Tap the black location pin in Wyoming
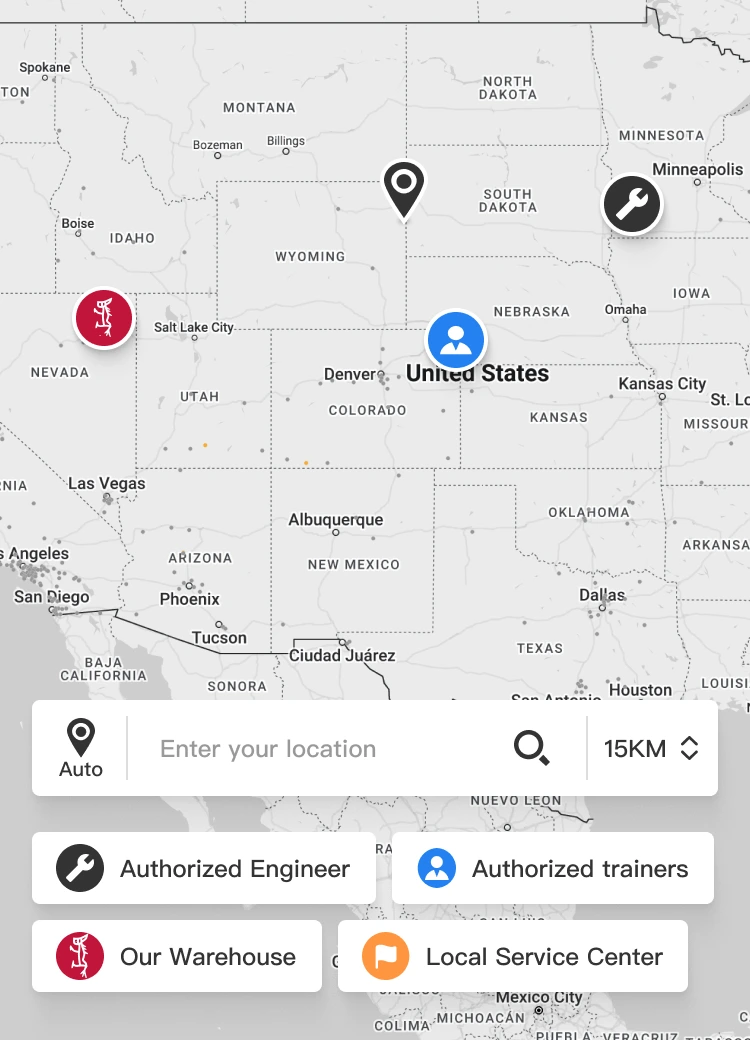The image size is (750, 1040). pyautogui.click(x=404, y=187)
